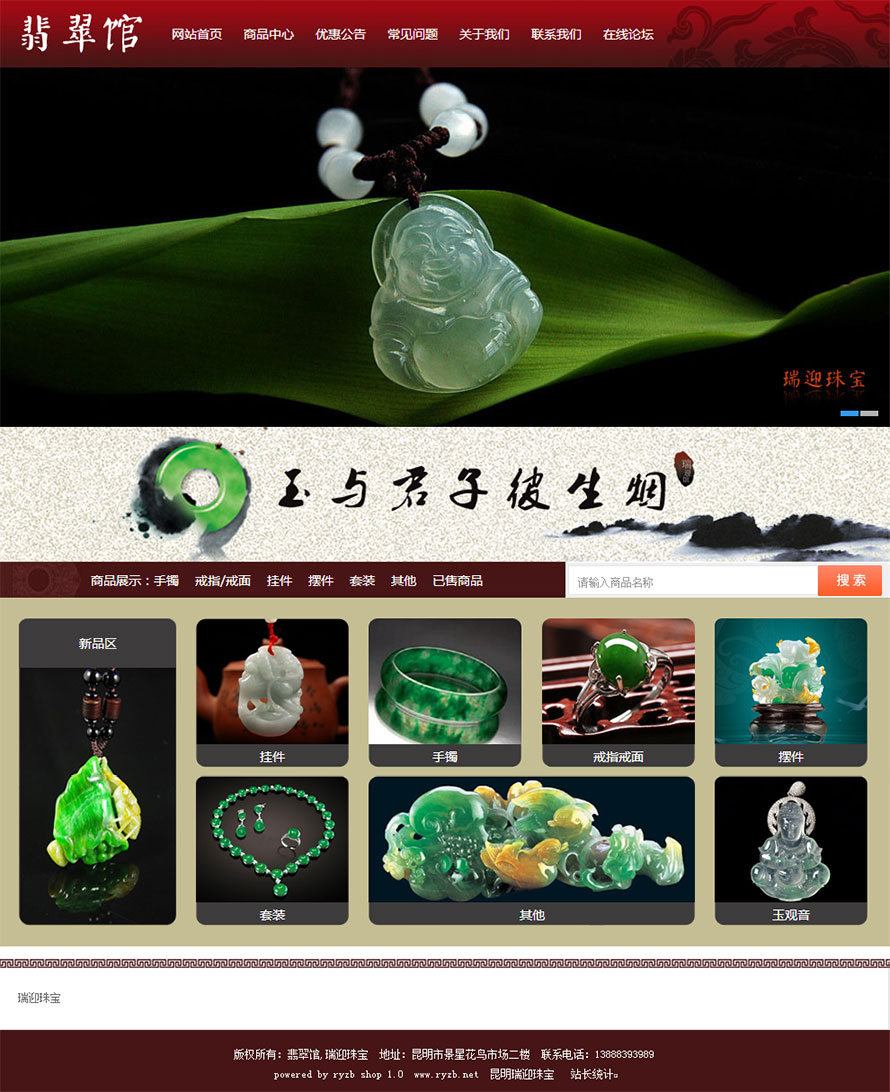
Task: View the 手镯 bracelet tile
Action: coord(444,692)
